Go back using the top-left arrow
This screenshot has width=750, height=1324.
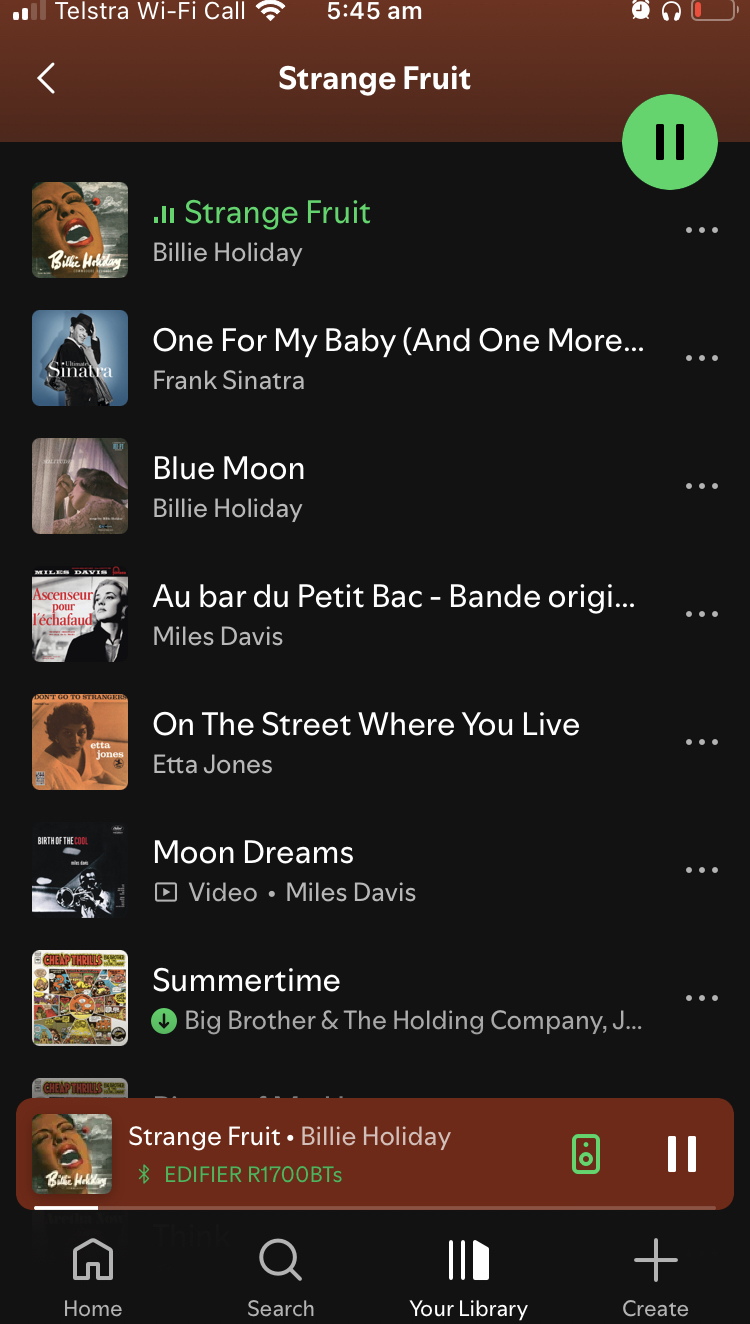(x=46, y=78)
